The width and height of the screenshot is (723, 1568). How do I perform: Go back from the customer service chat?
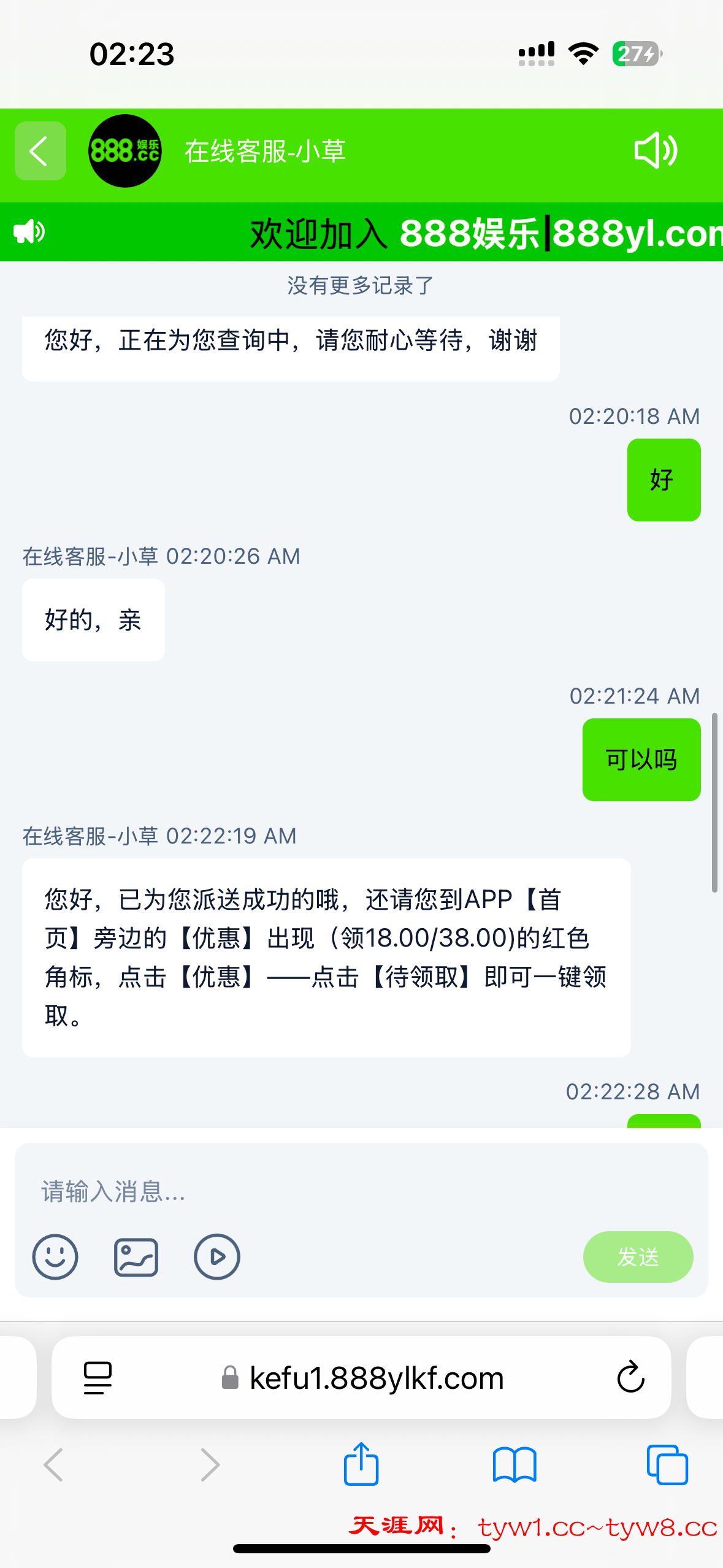tap(40, 151)
